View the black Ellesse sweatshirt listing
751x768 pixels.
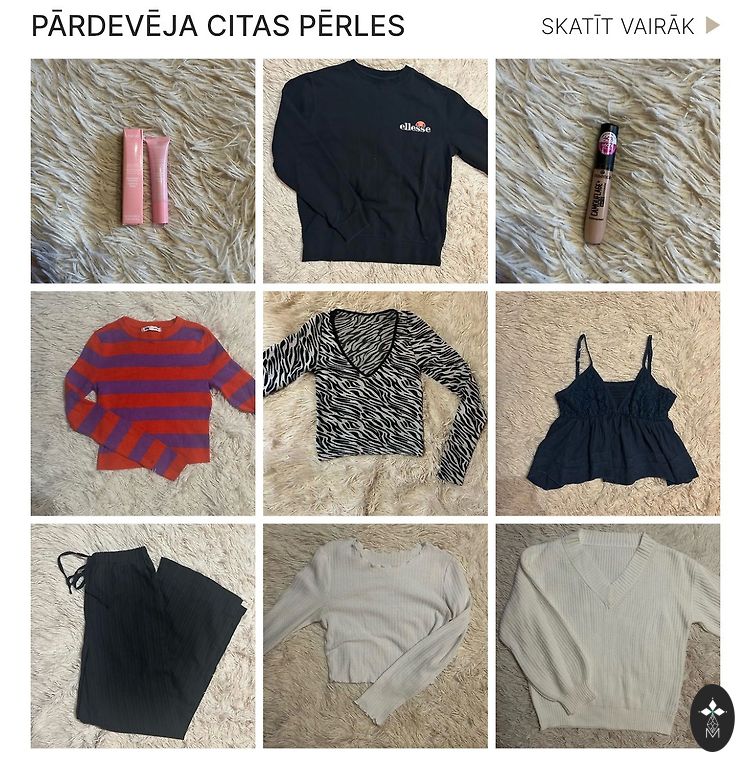(x=375, y=171)
